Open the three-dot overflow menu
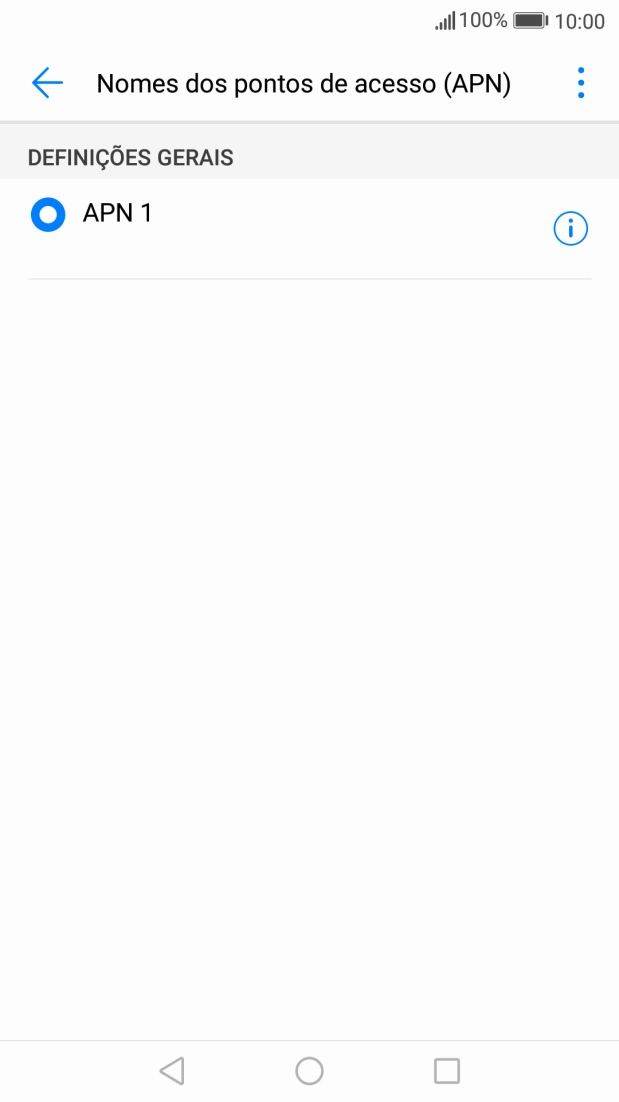This screenshot has width=619, height=1102. tap(580, 83)
